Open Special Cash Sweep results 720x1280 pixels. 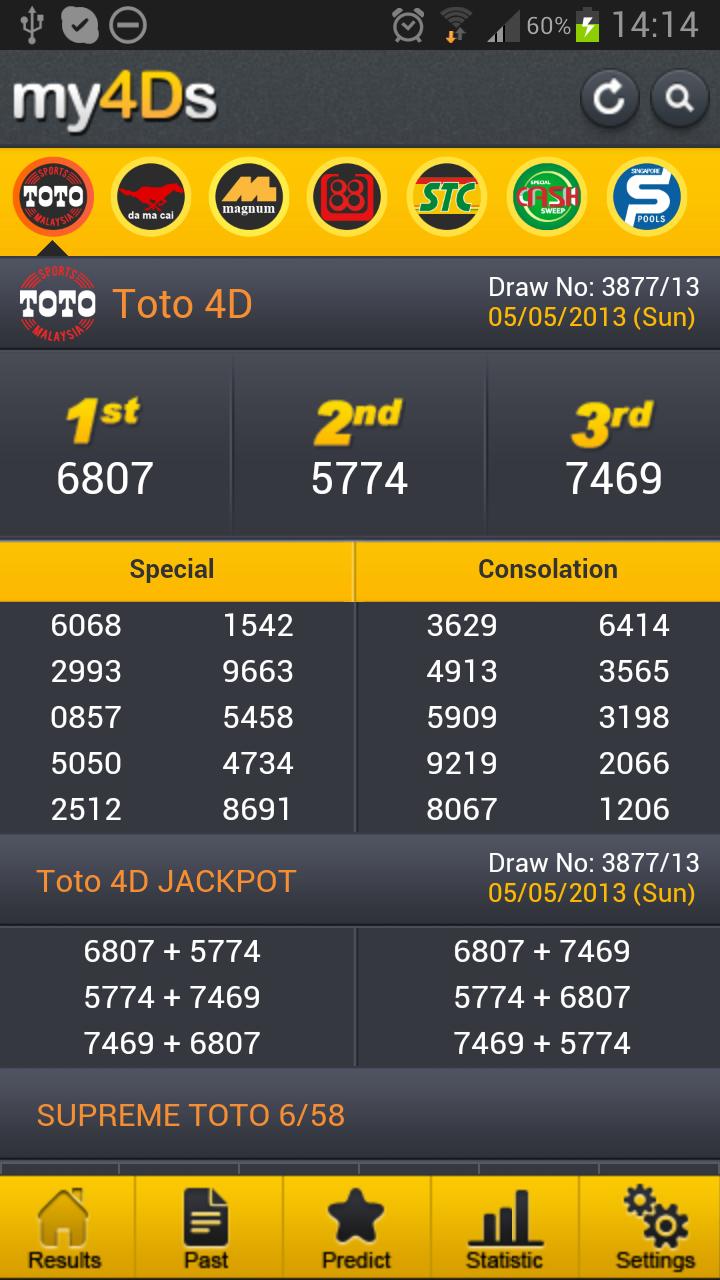pos(546,197)
